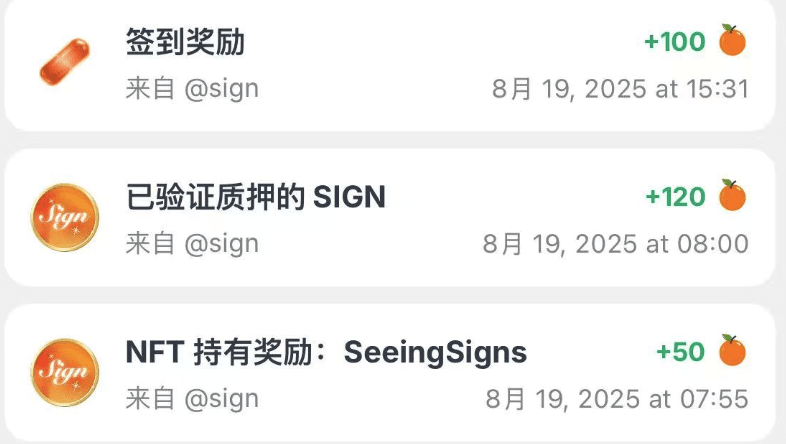Image resolution: width=786 pixels, height=444 pixels.
Task: Open the 已验证质押的 SIGN entry
Action: pos(256,198)
